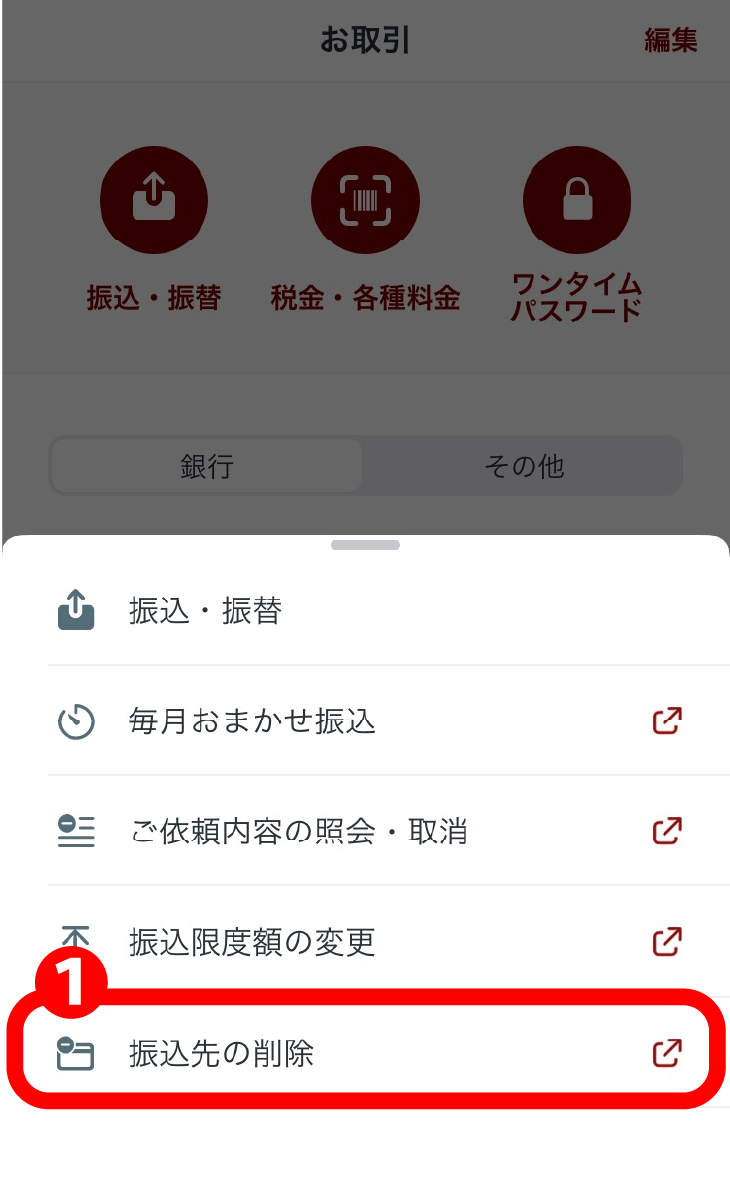The image size is (730, 1204).
Task: Tap external link icon for 振込先の削除
Action: (x=667, y=1051)
